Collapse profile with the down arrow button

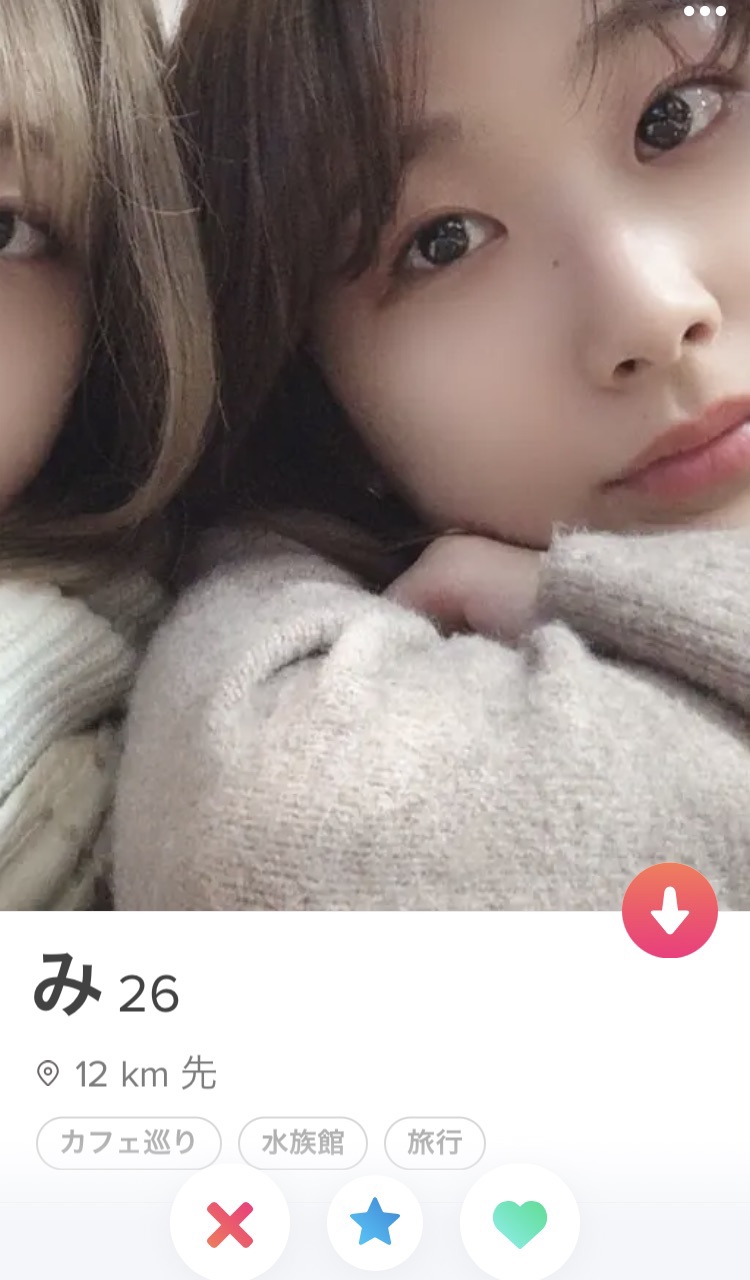(x=669, y=911)
